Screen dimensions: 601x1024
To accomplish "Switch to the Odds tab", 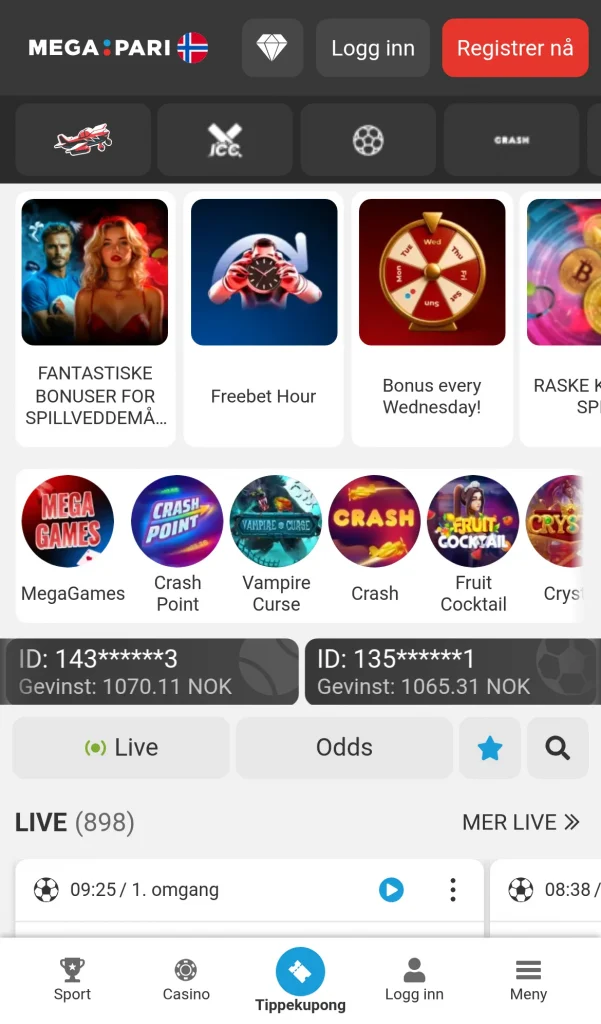I will pyautogui.click(x=344, y=748).
